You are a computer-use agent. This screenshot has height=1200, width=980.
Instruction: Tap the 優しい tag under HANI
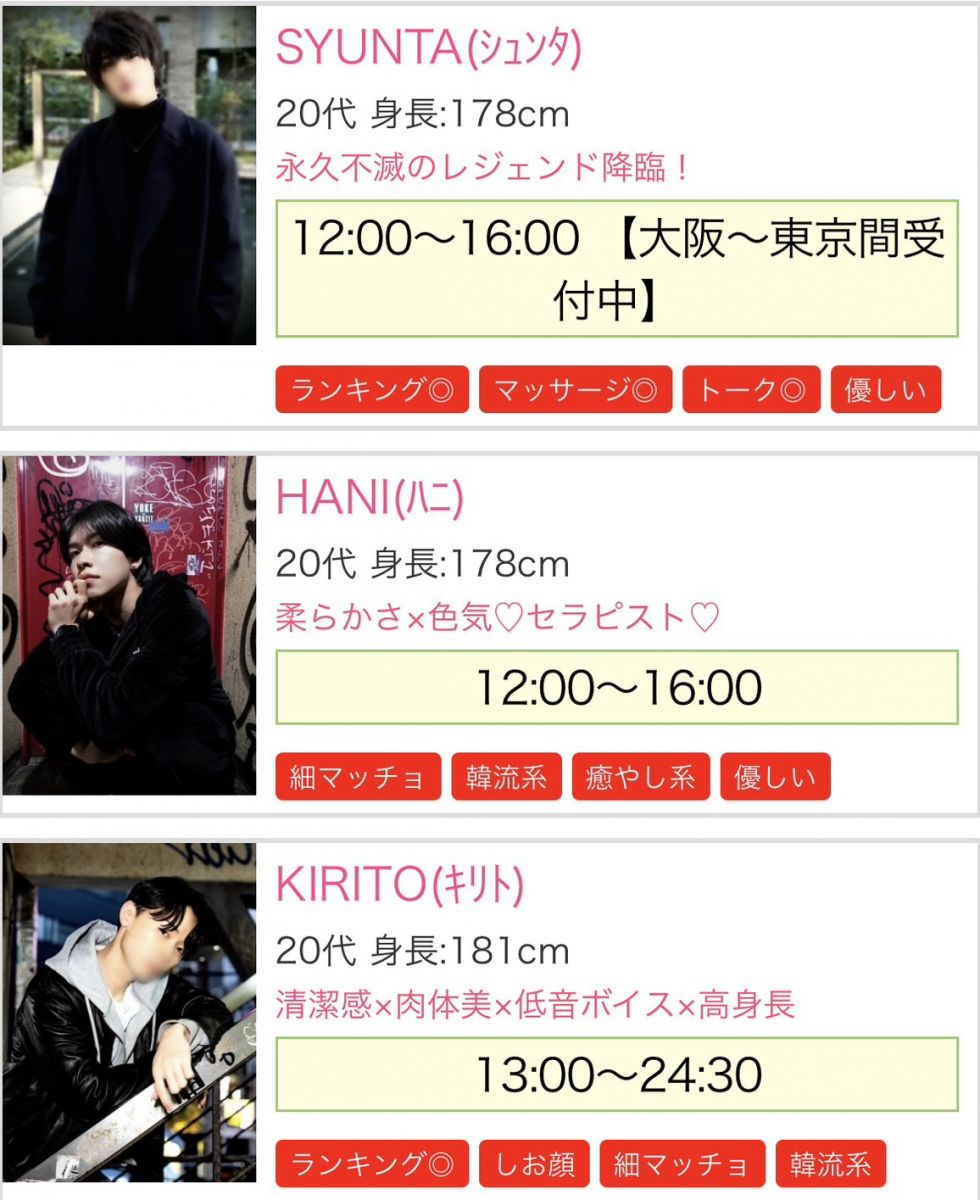775,777
